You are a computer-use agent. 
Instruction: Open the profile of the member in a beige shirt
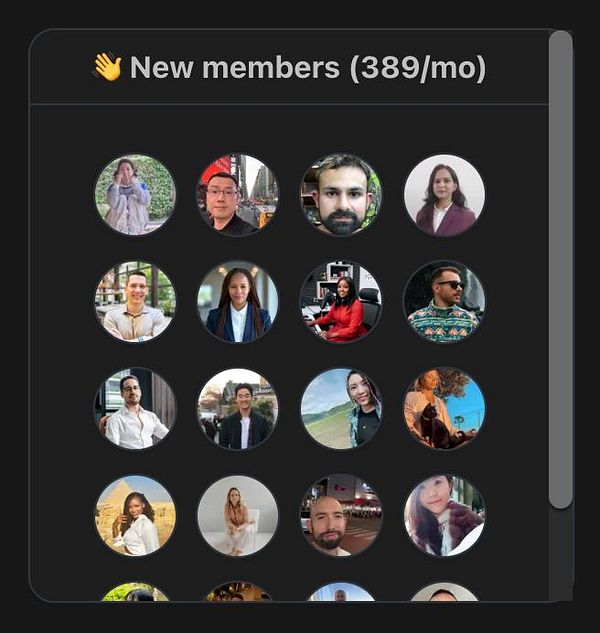click(x=135, y=301)
